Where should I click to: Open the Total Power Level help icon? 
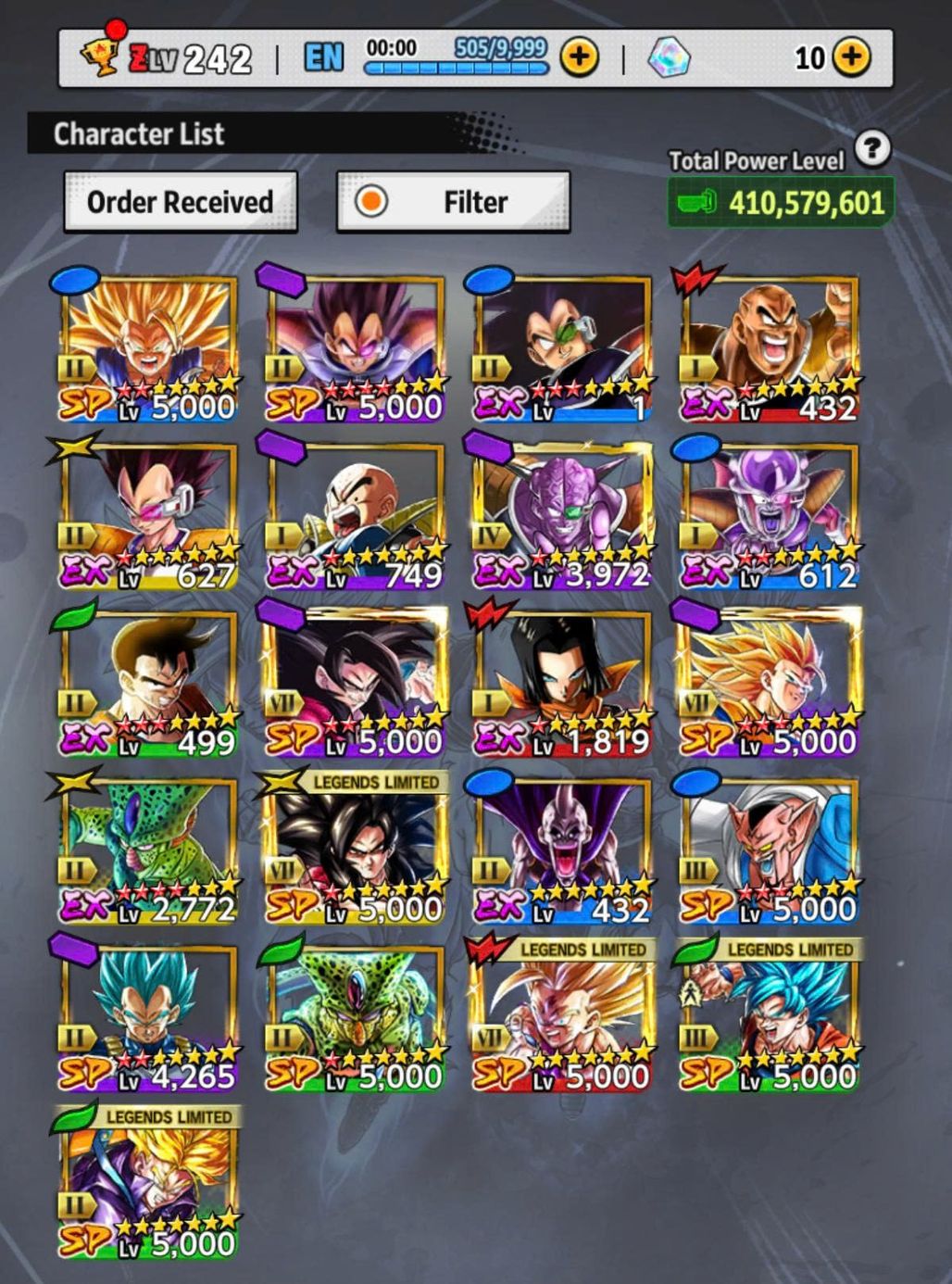click(x=872, y=148)
